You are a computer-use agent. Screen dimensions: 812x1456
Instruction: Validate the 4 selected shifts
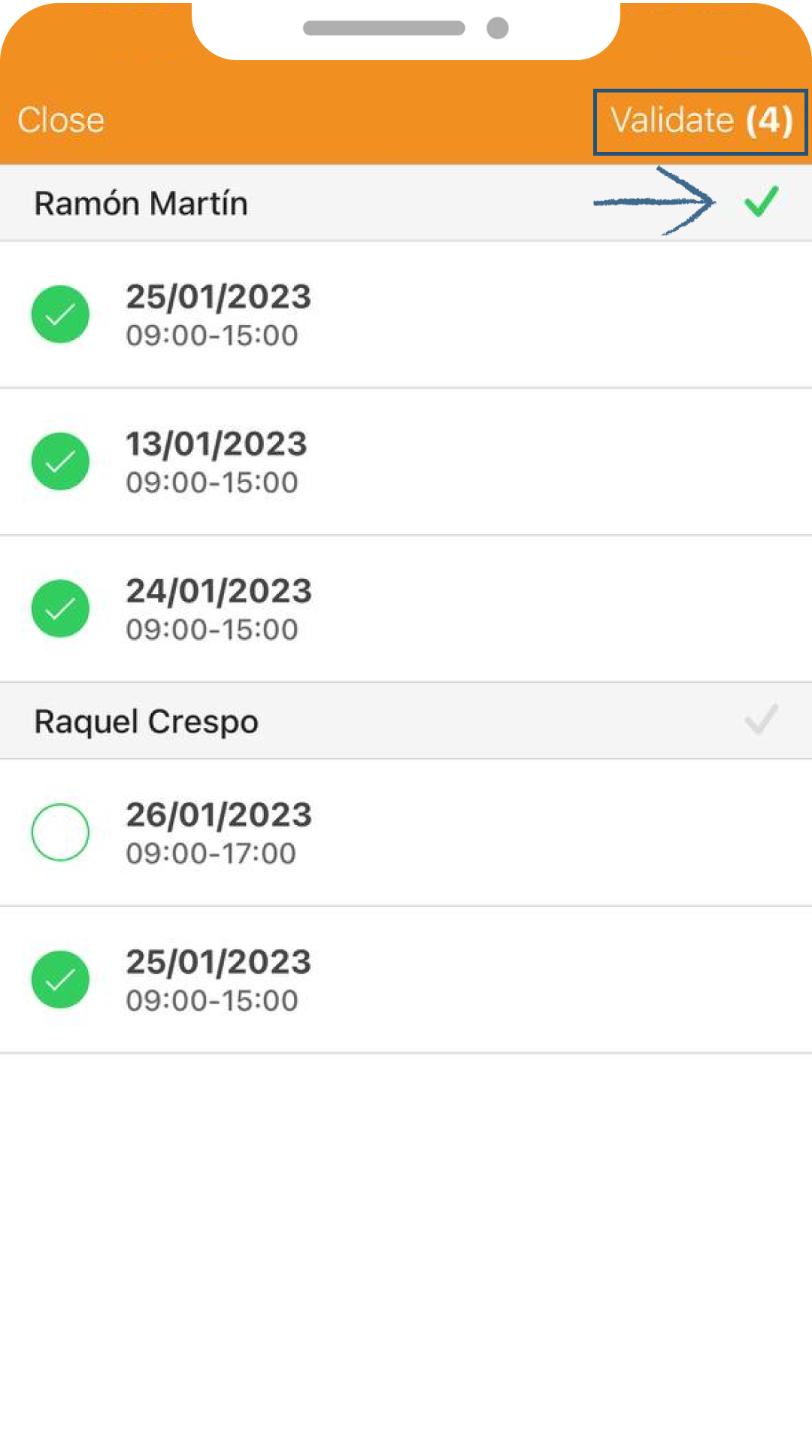701,121
